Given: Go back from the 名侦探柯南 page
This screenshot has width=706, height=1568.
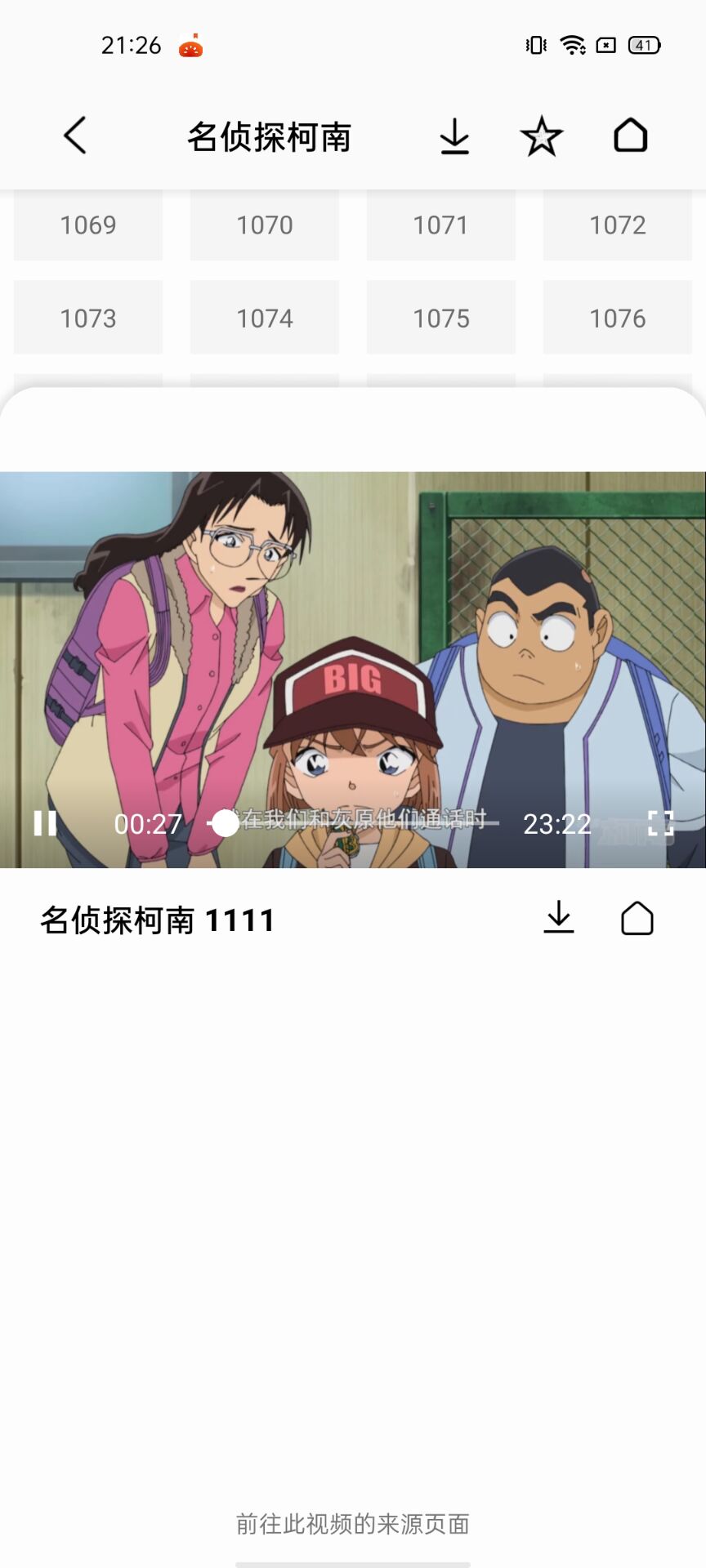Looking at the screenshot, I should point(75,136).
